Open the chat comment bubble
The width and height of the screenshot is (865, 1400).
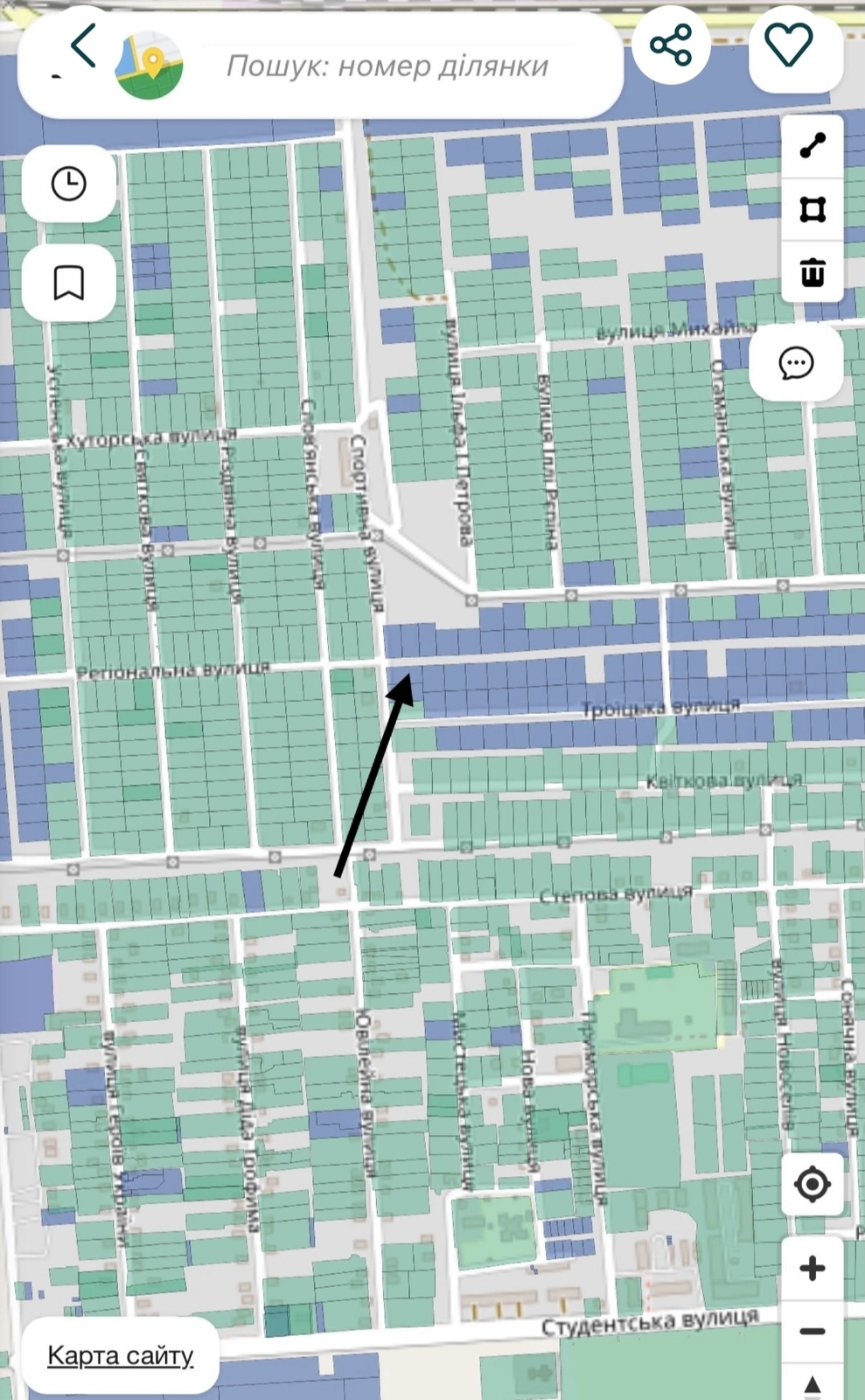(x=796, y=363)
